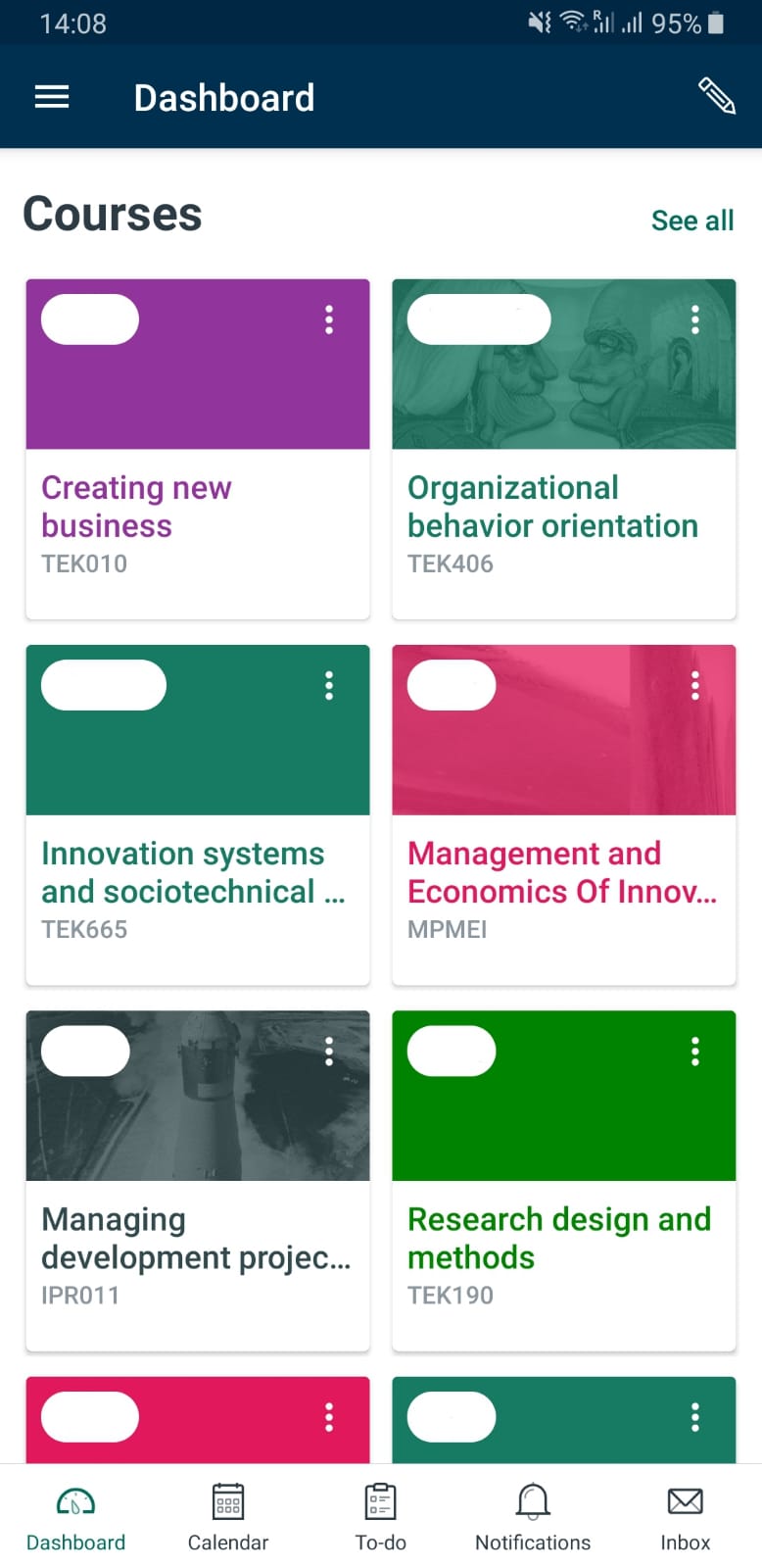
Task: Open the hamburger navigation menu
Action: coord(52,97)
